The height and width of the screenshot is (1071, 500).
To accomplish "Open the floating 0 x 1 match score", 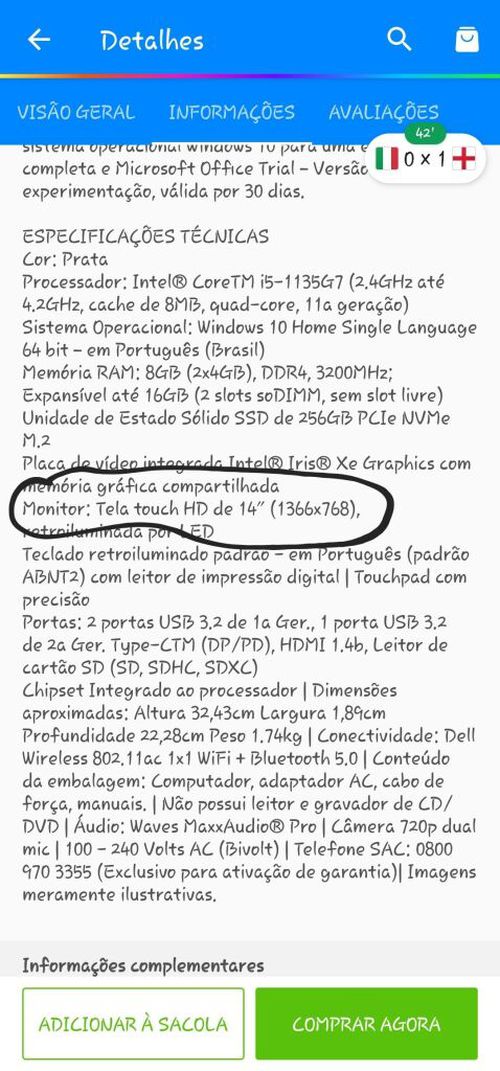I will [x=426, y=158].
